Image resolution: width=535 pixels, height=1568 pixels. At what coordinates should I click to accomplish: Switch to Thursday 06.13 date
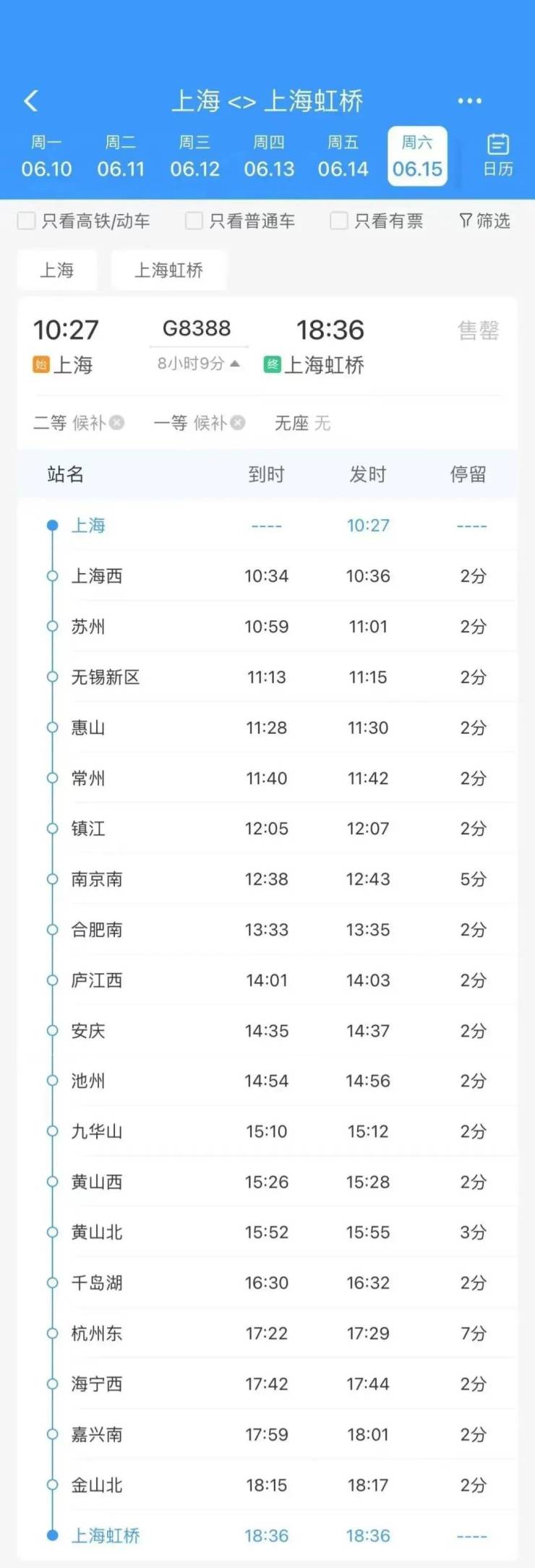tap(269, 157)
